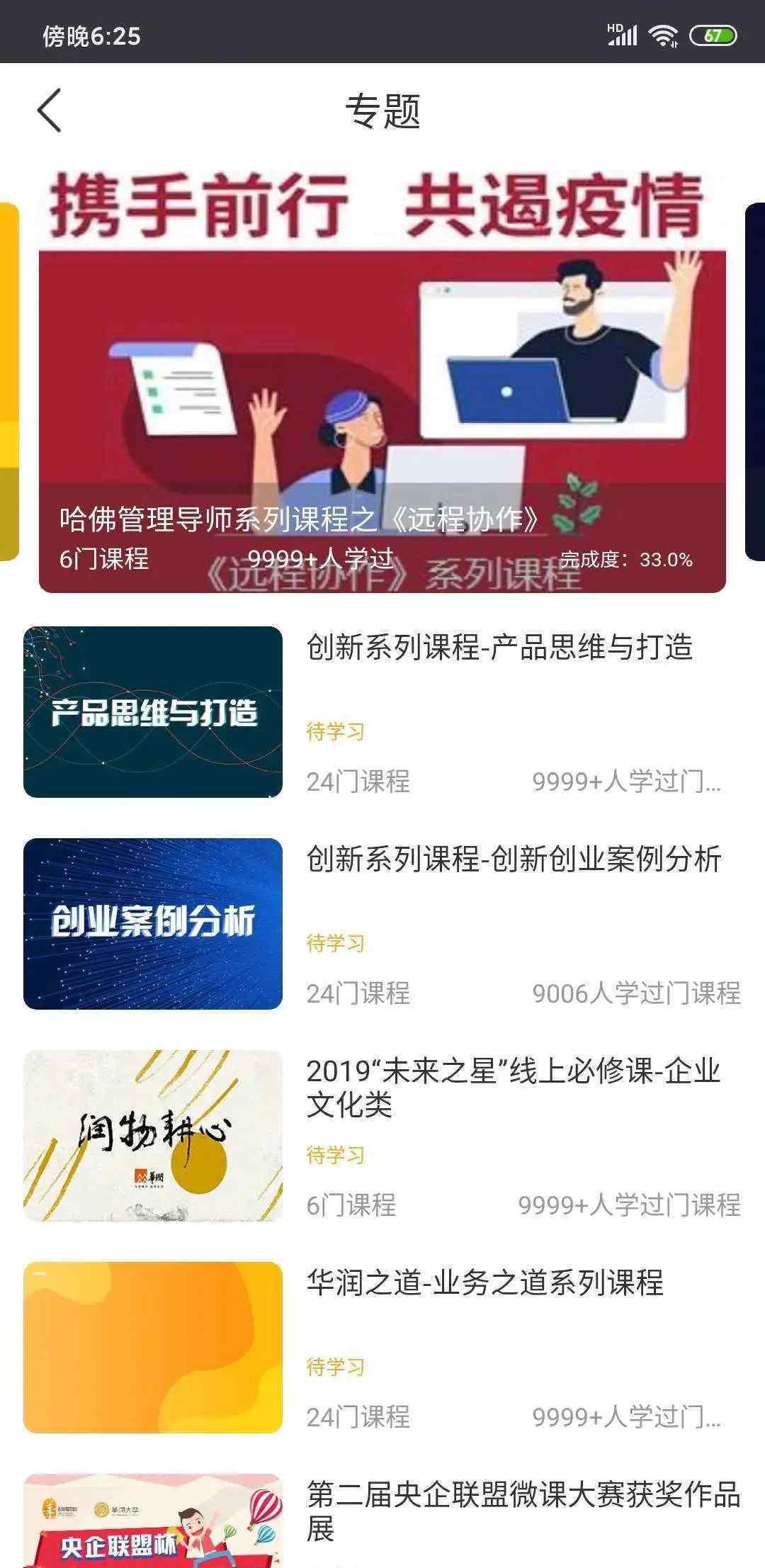765x1568 pixels.
Task: Tap the dark card peeking at right edge
Action: tap(756, 383)
